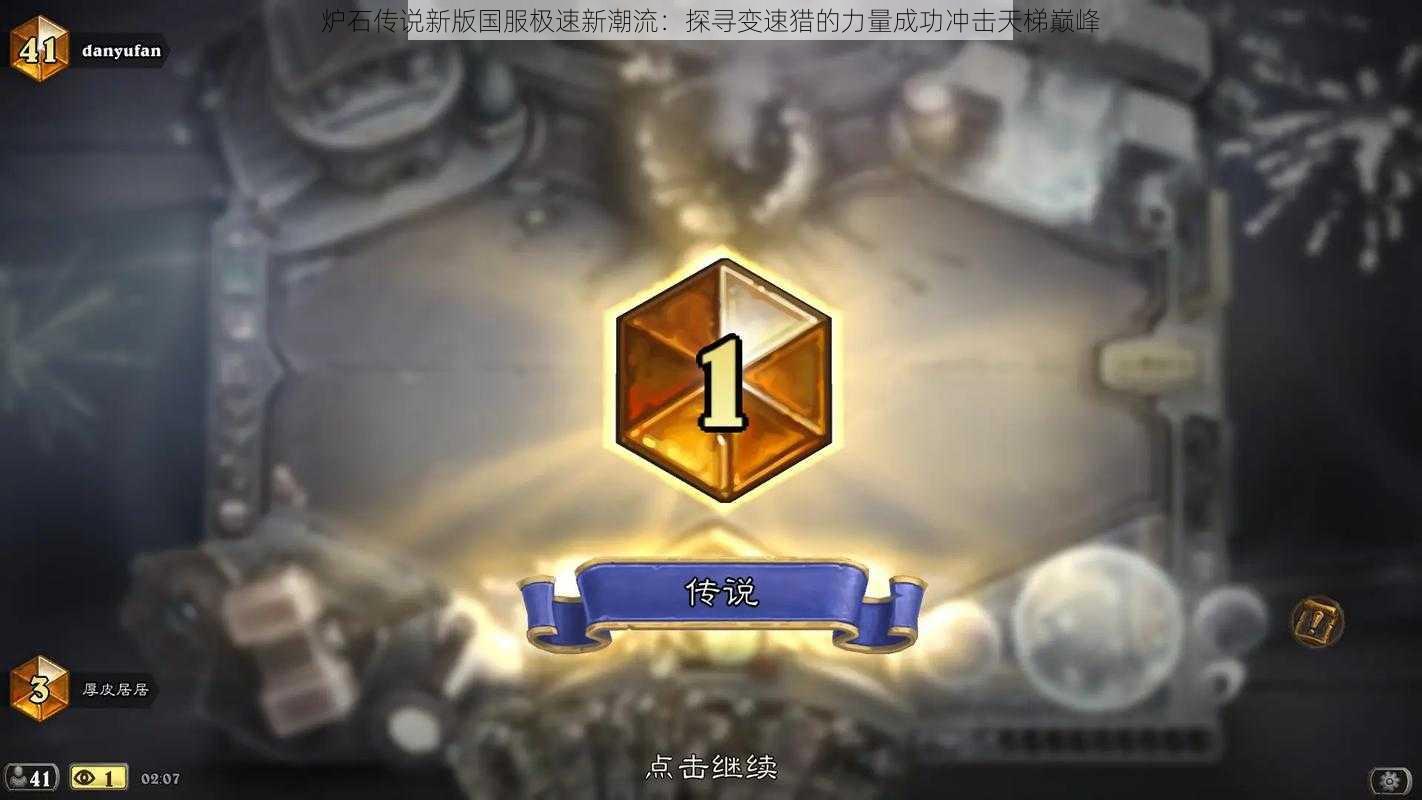Tap the exclamation mark quest icon
Image resolution: width=1422 pixels, height=800 pixels.
[x=1316, y=622]
